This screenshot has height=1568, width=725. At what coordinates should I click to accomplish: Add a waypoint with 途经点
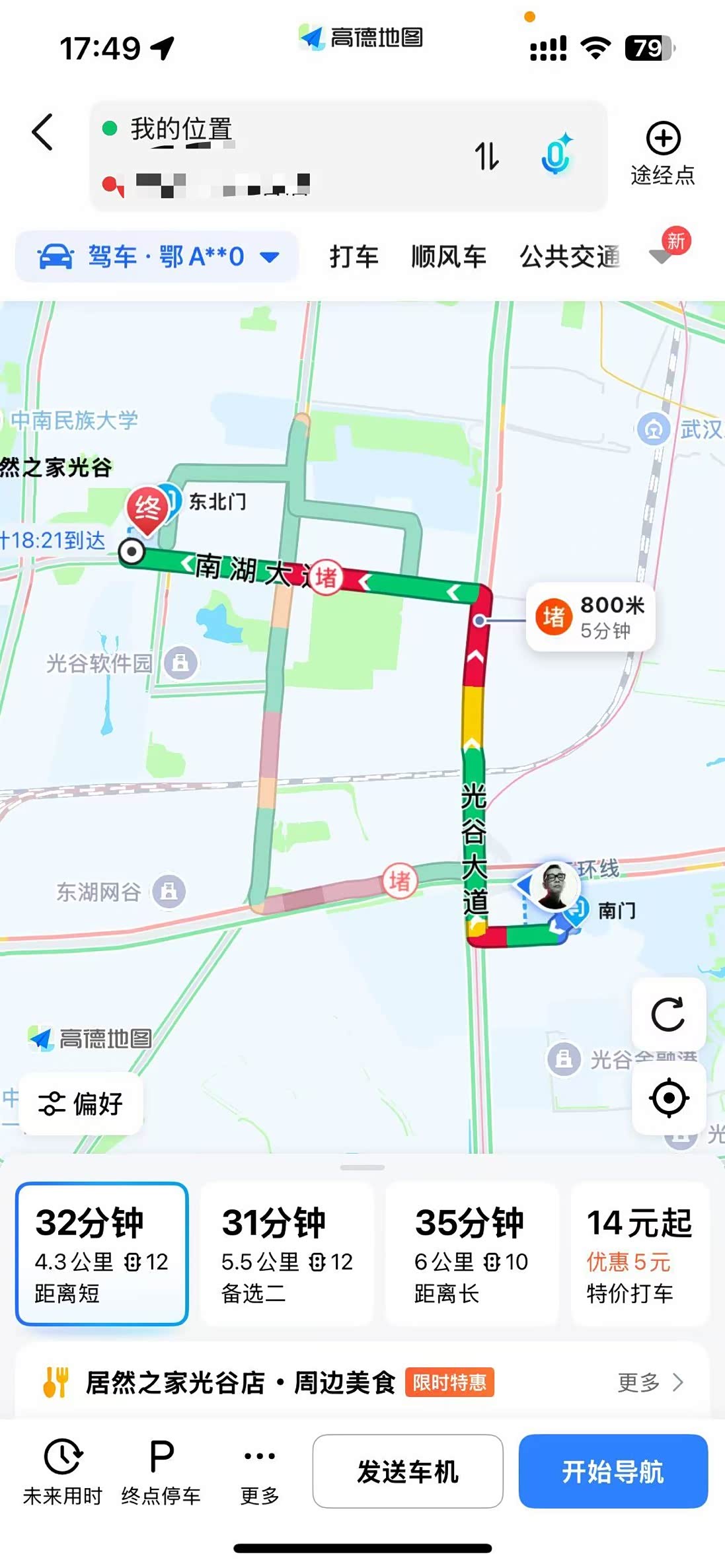(x=663, y=153)
